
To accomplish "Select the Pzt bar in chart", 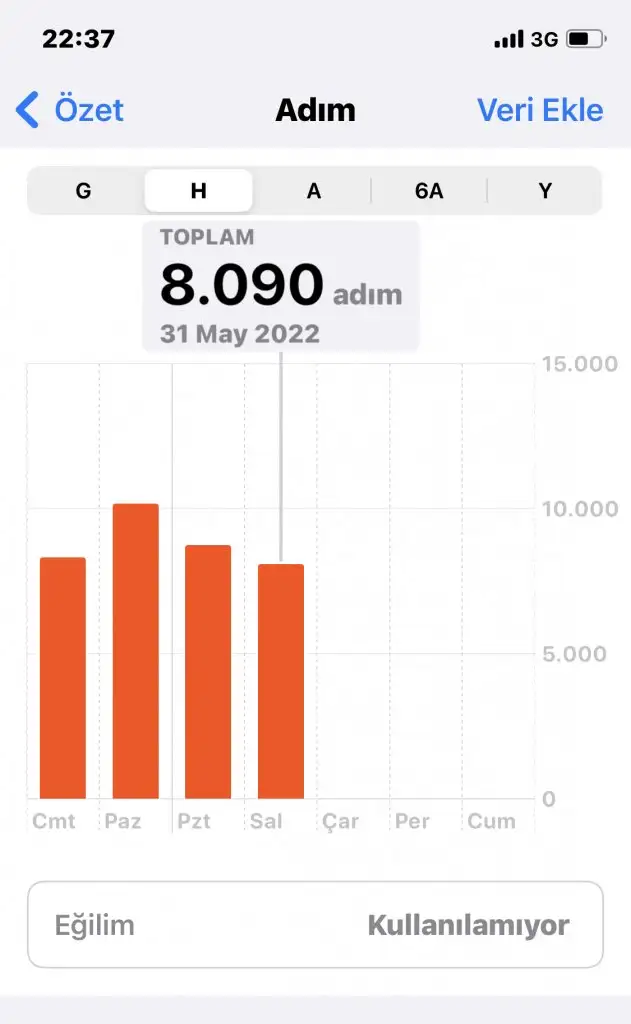I will (x=208, y=672).
